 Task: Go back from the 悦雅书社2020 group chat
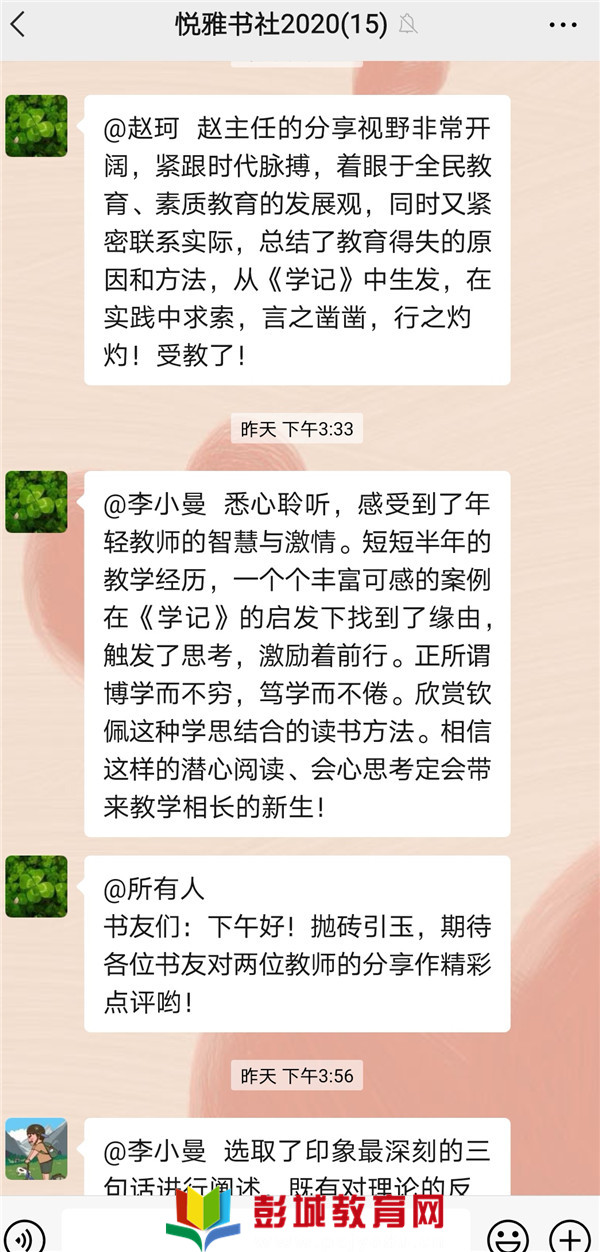(x=19, y=26)
